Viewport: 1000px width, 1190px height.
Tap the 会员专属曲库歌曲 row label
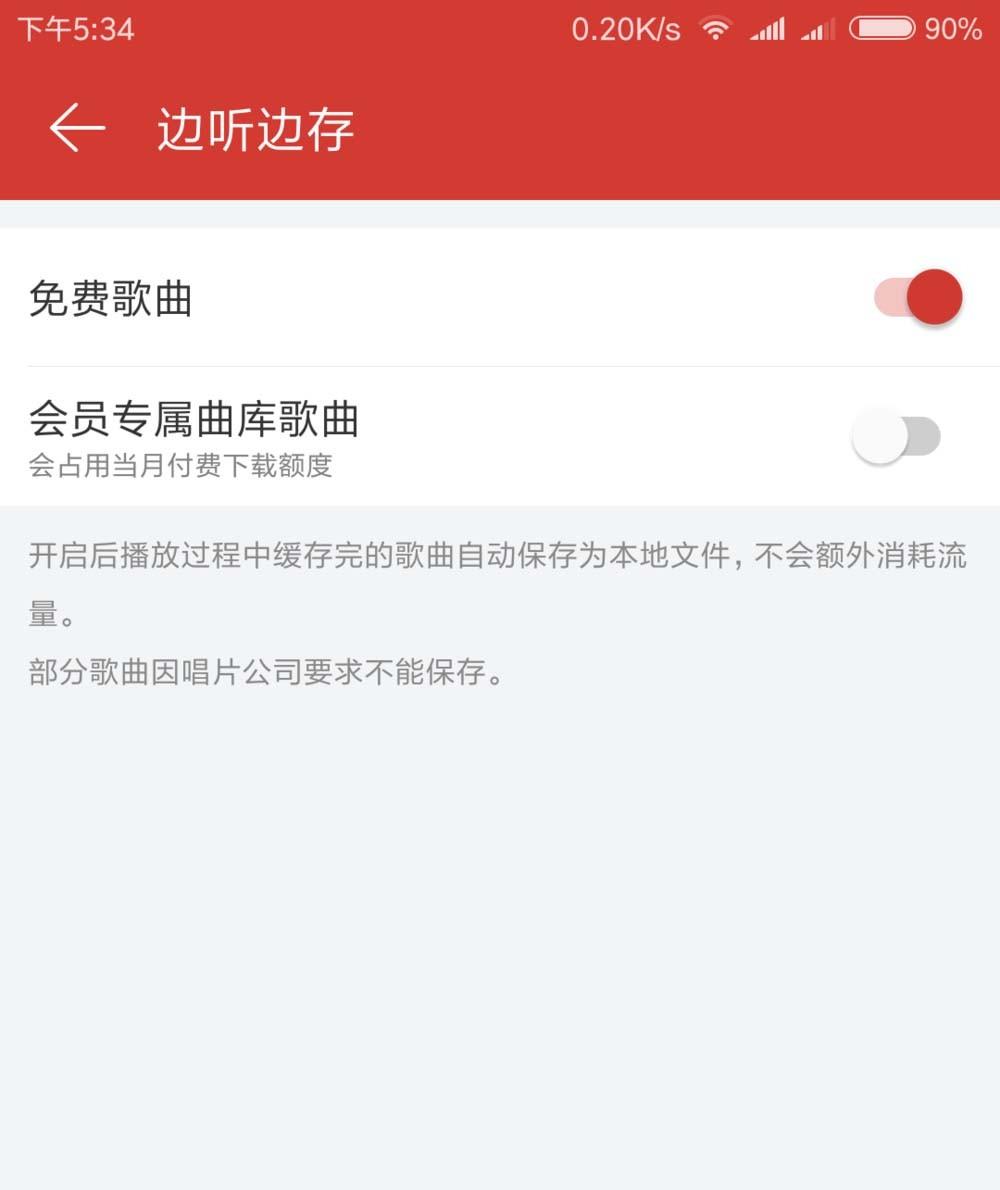193,421
